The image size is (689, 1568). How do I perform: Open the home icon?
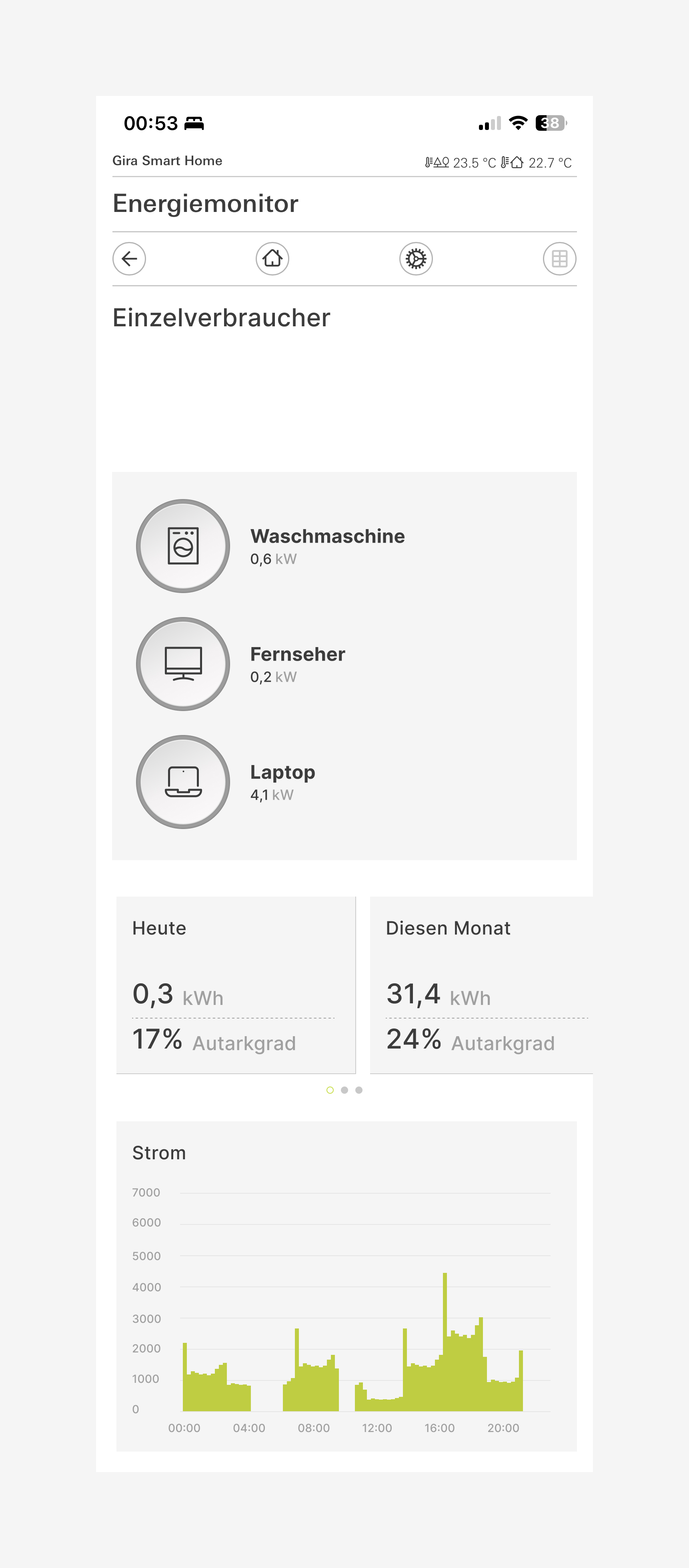(x=272, y=259)
